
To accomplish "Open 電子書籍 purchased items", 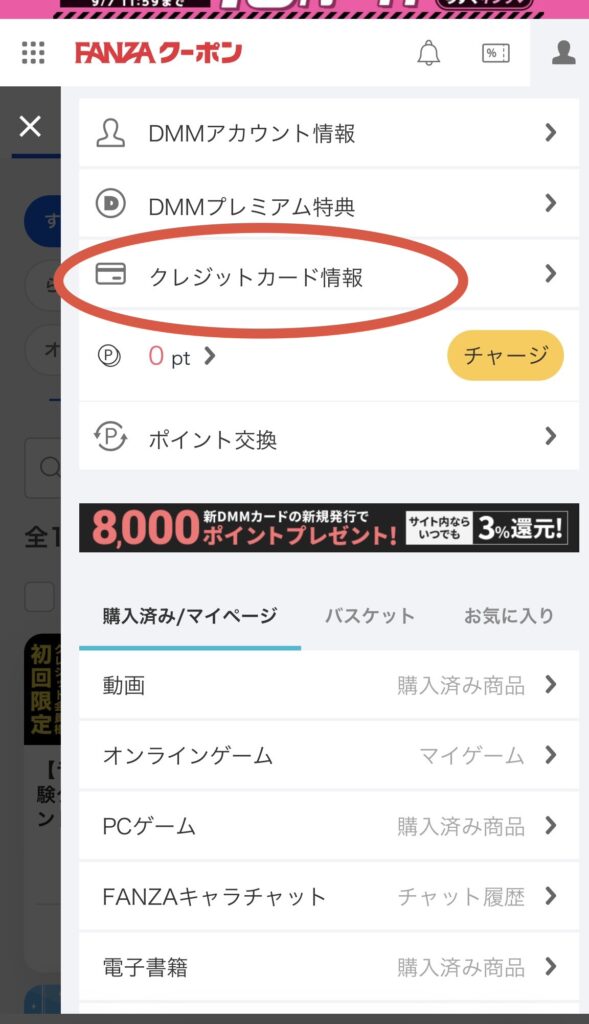I will (x=329, y=967).
